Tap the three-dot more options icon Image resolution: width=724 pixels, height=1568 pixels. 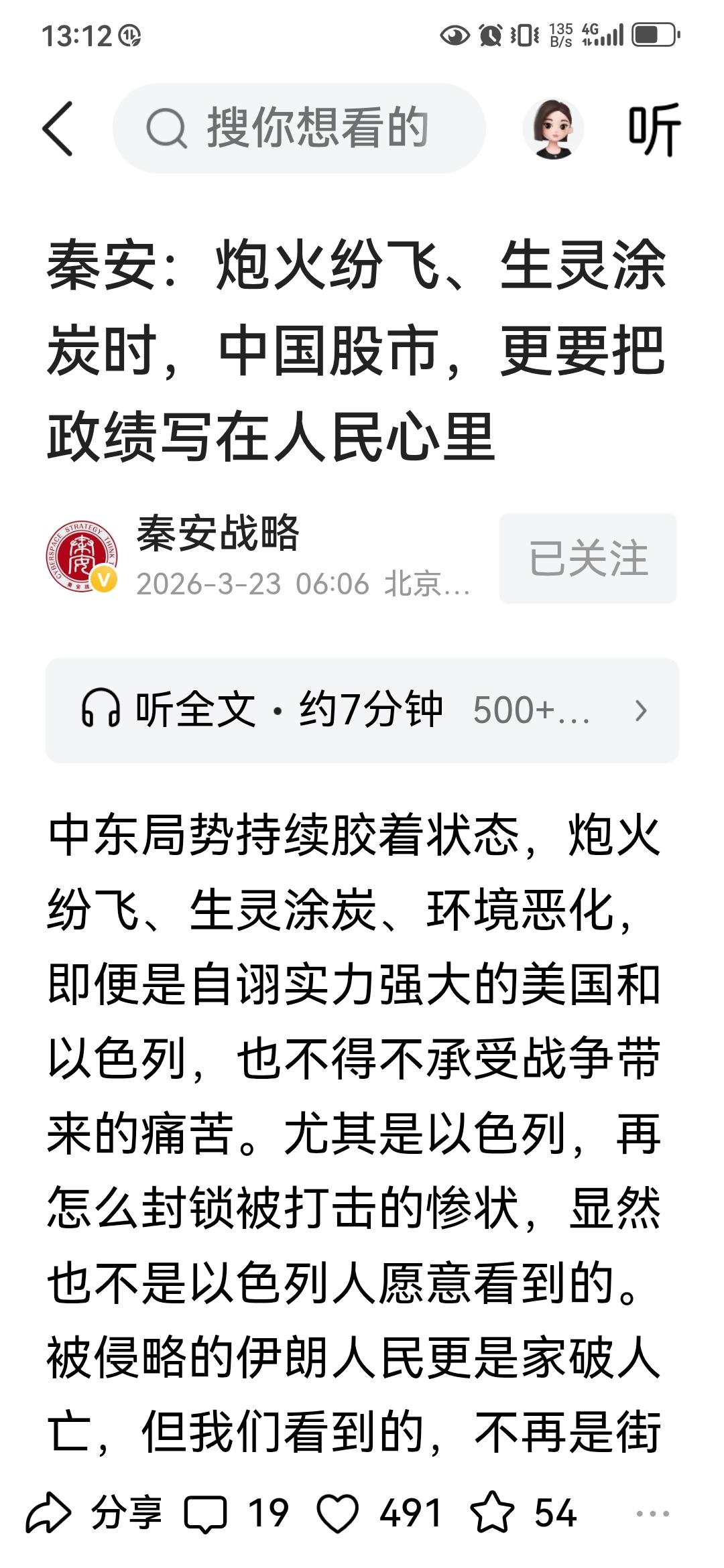tap(648, 1514)
